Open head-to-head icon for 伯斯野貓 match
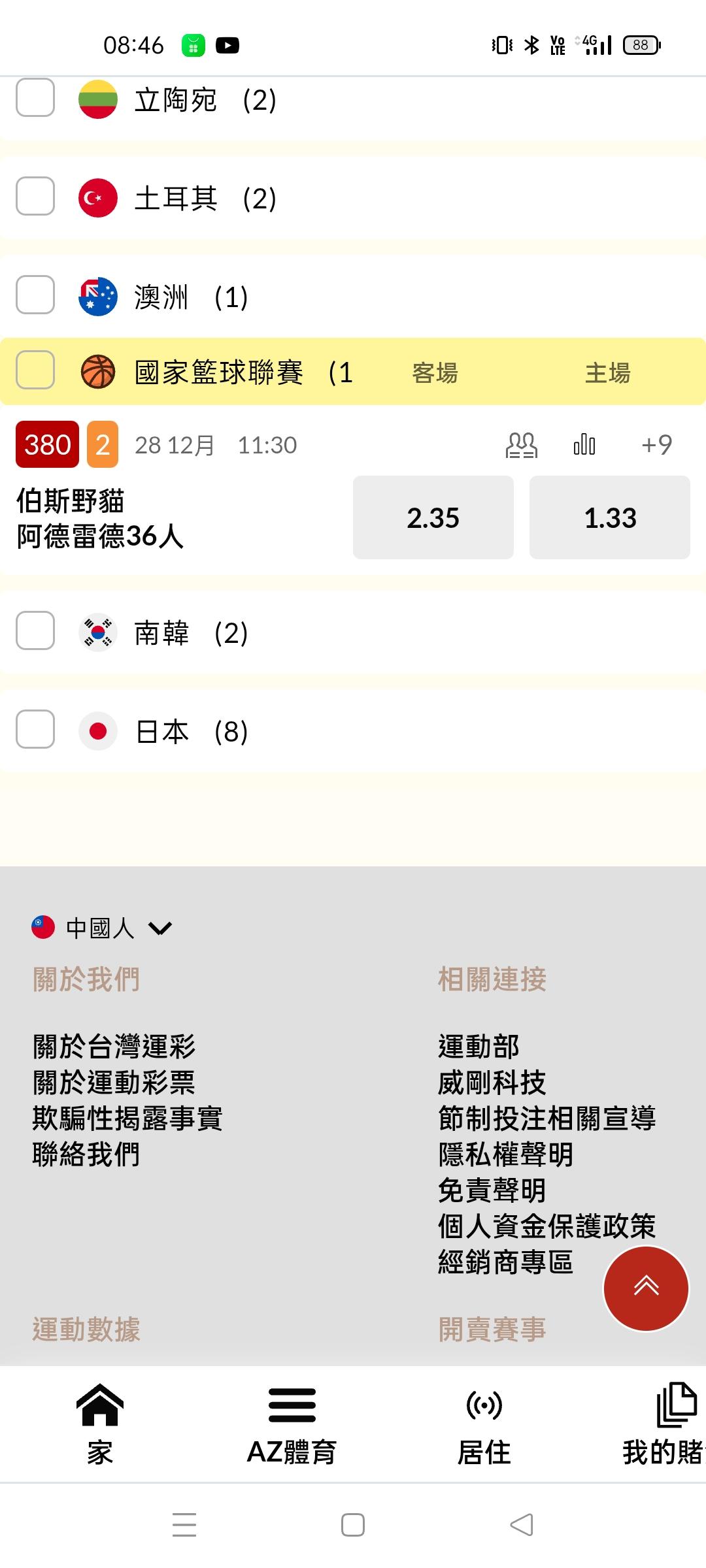The height and width of the screenshot is (1568, 706). (x=522, y=446)
